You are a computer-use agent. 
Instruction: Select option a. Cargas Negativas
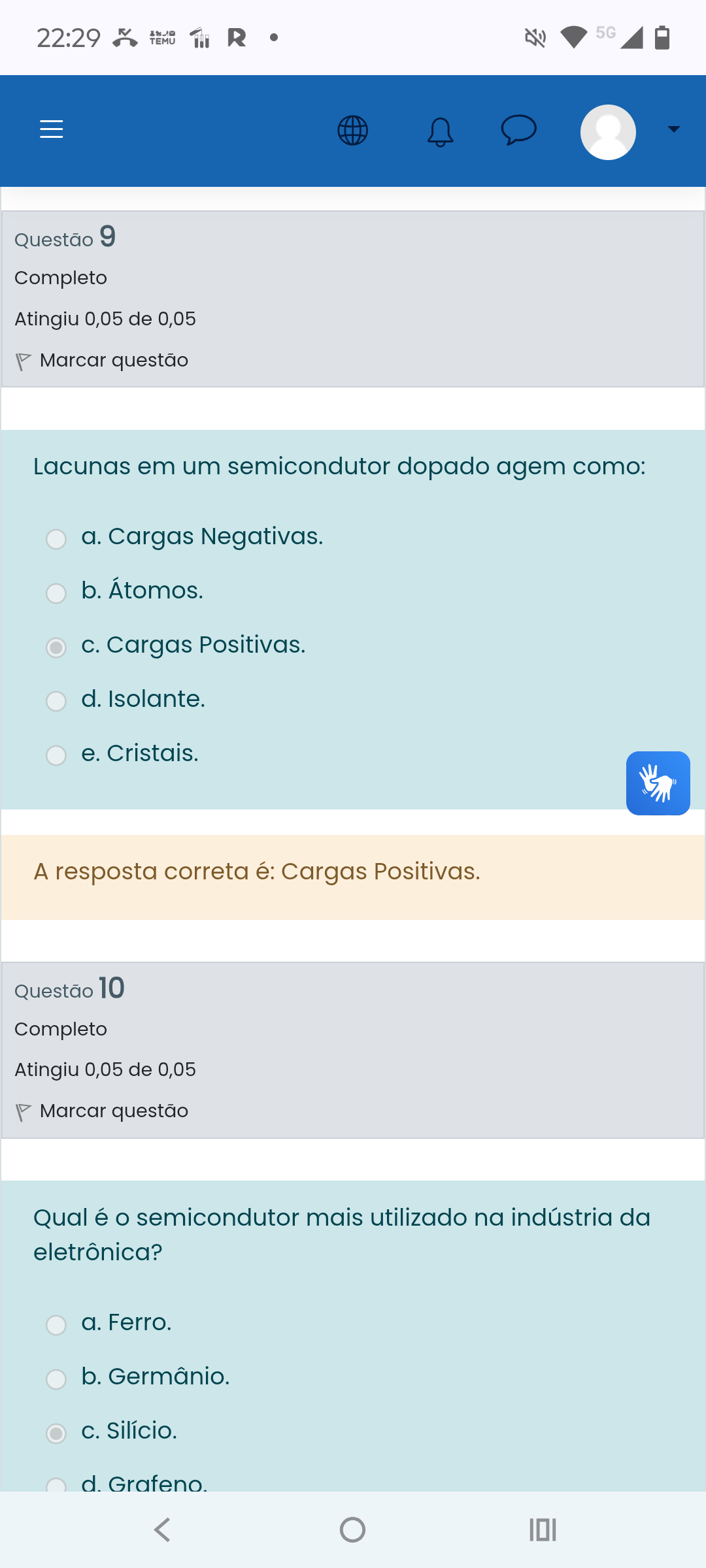56,539
